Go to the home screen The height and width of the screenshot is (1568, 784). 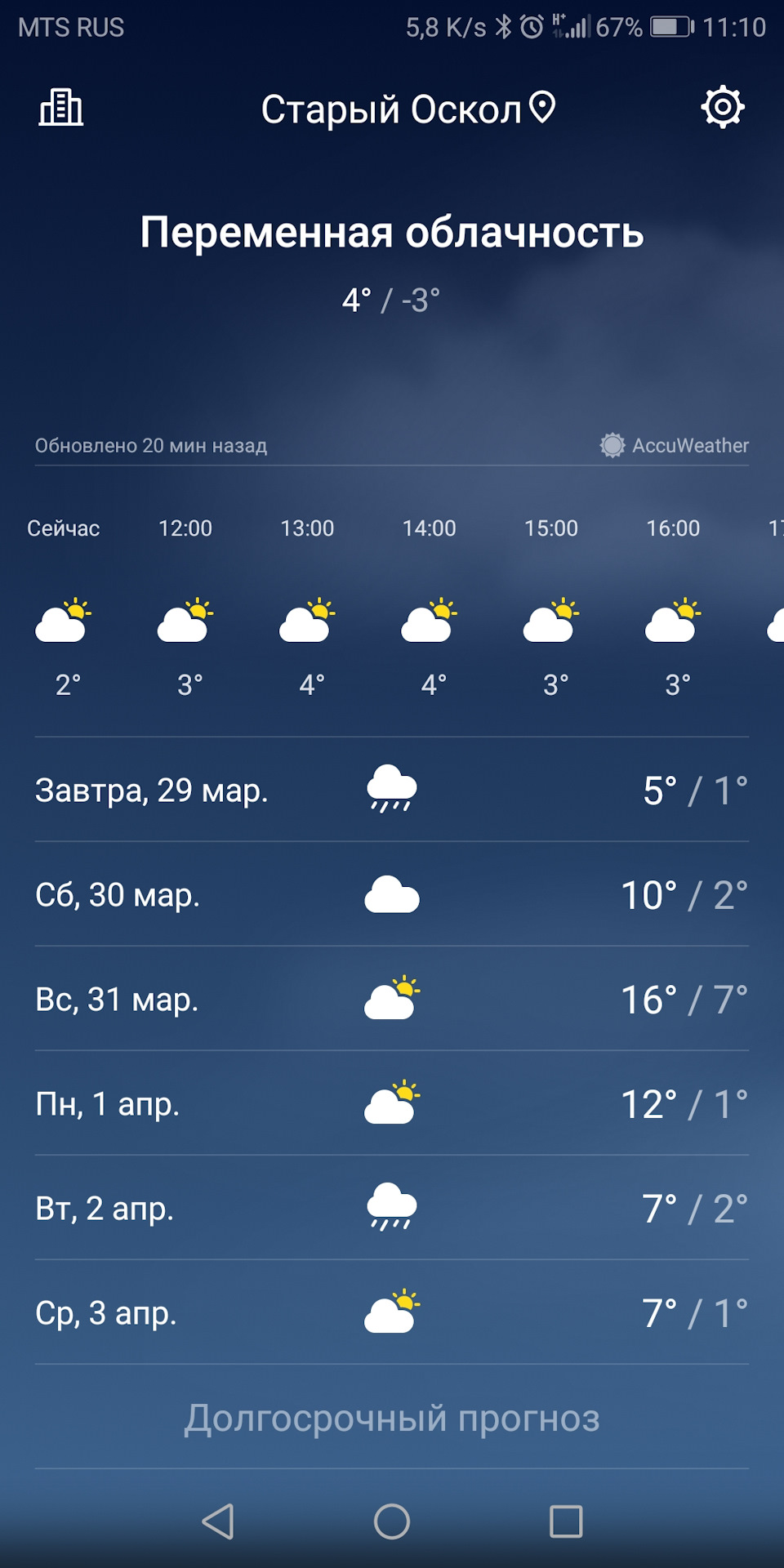(392, 1521)
